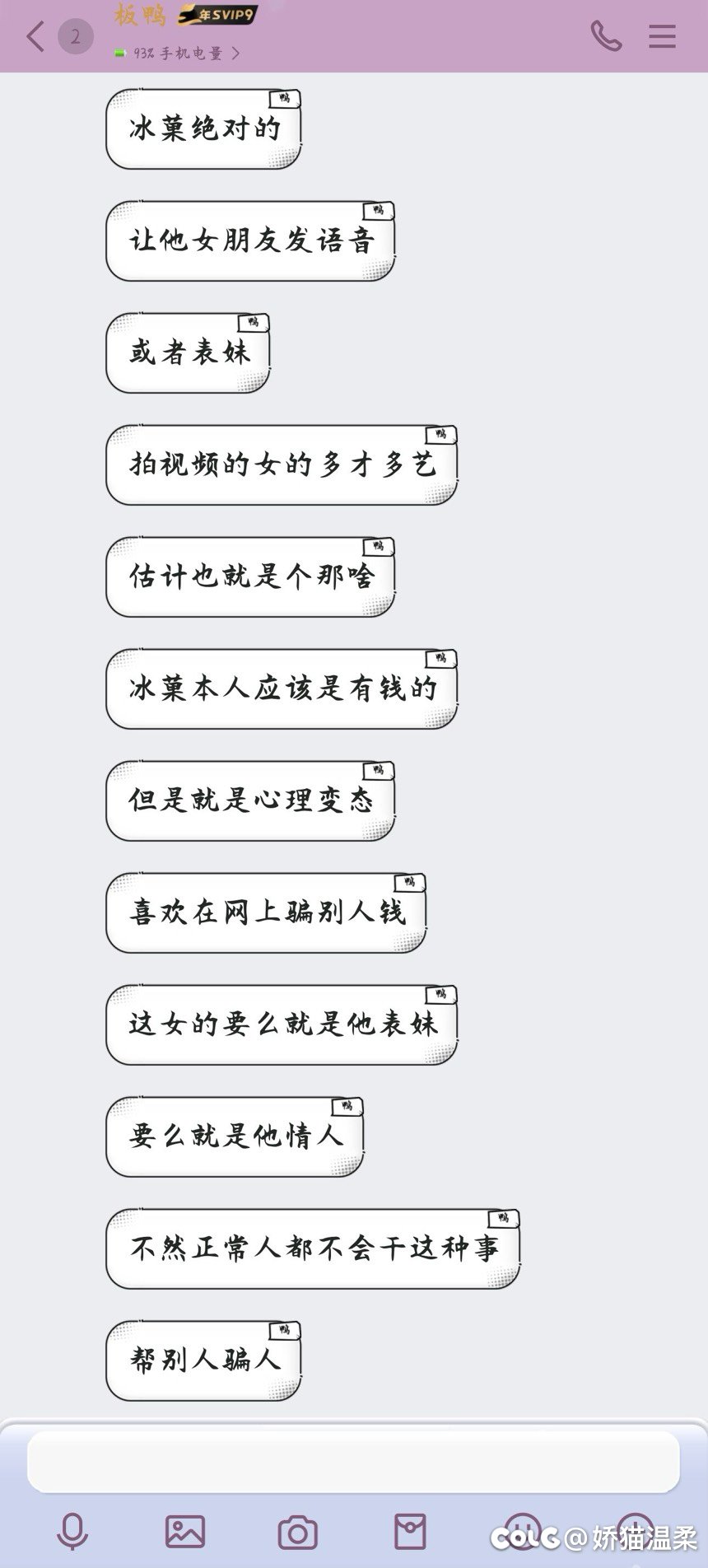Viewport: 708px width, 1568px height.
Task: Open the 手机电量 status details
Action: [179, 54]
